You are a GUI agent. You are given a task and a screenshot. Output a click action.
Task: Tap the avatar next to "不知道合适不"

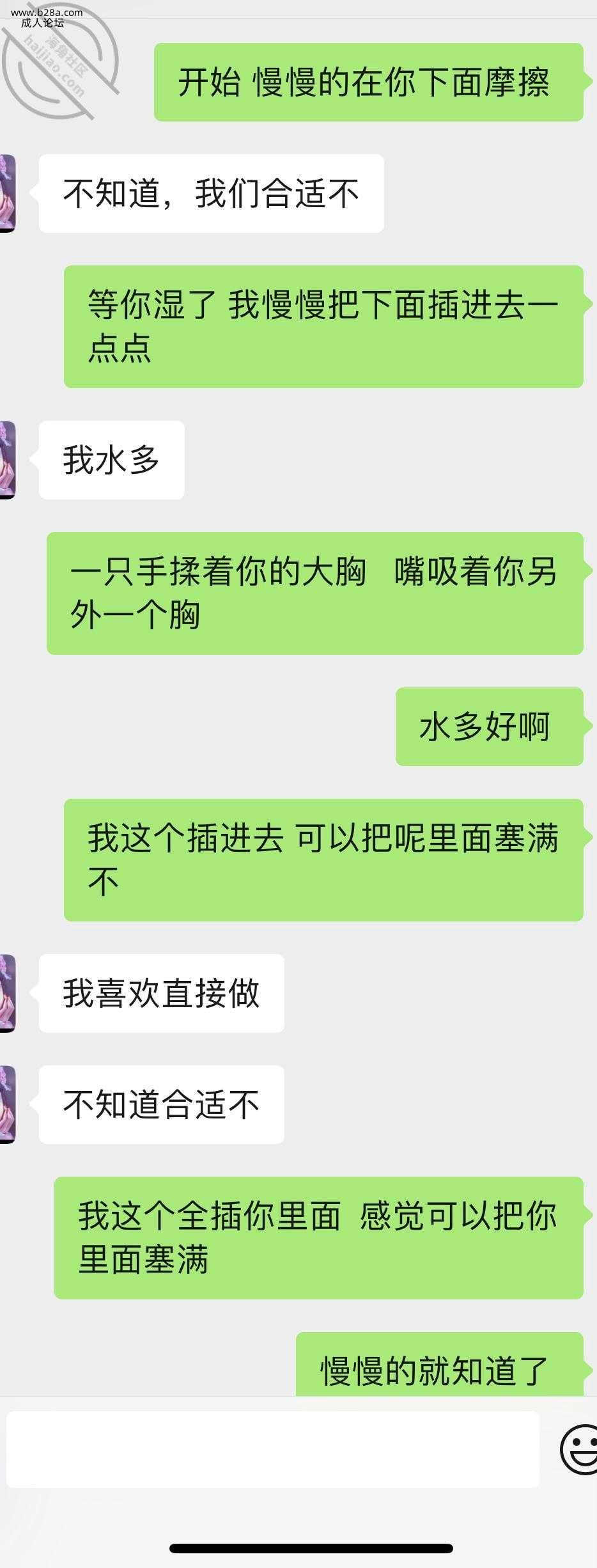[7, 1104]
